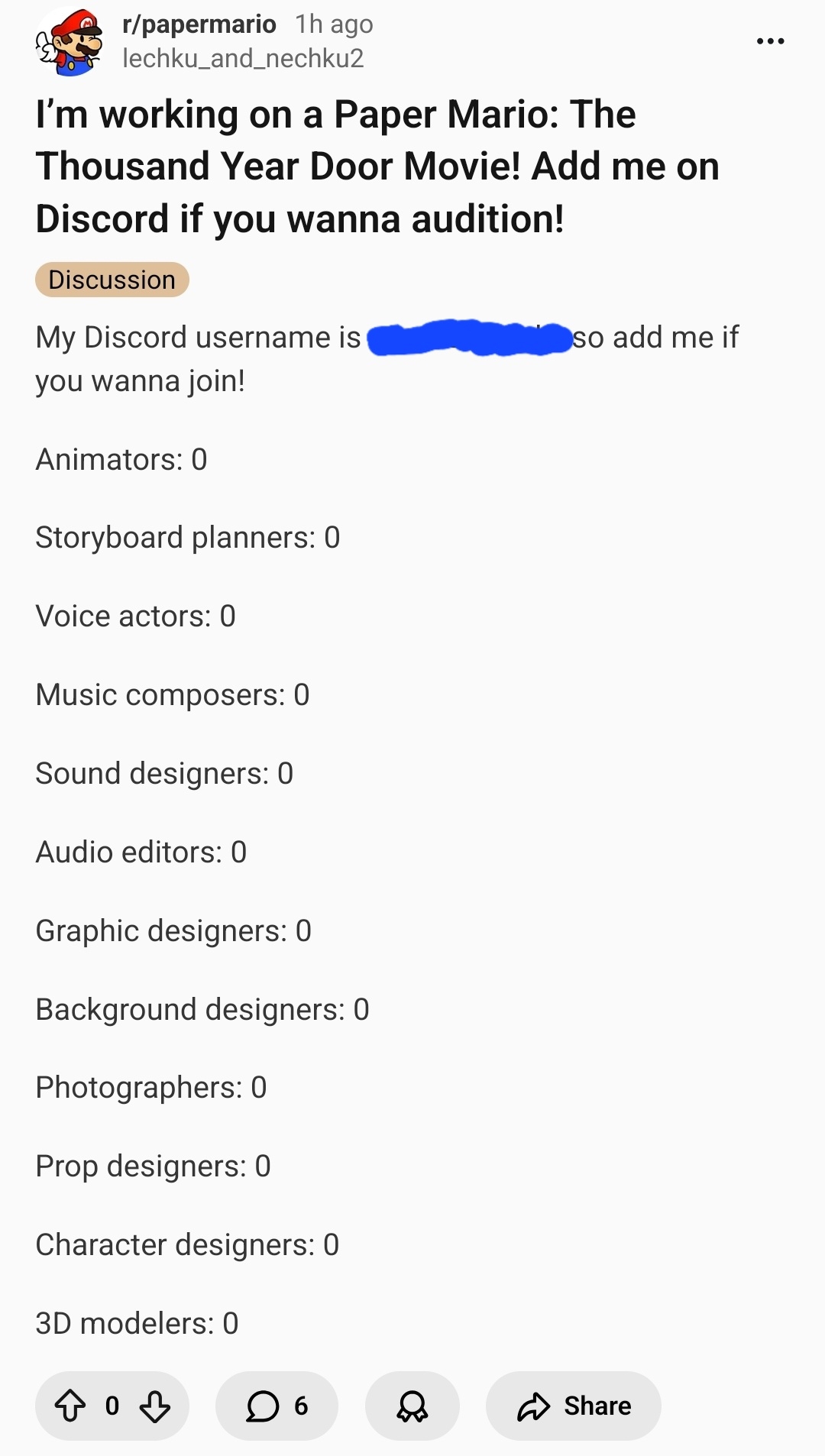
Task: Open the 6 comments
Action: 277,1406
